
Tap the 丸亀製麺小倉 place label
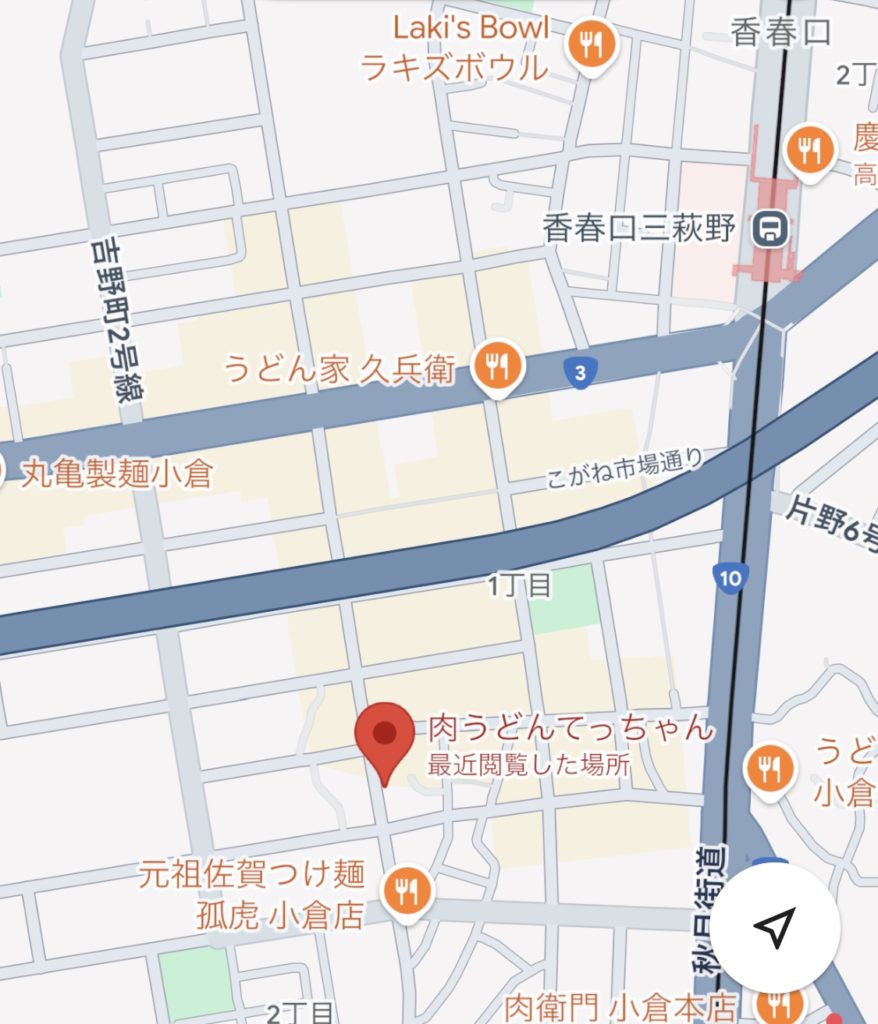(118, 473)
